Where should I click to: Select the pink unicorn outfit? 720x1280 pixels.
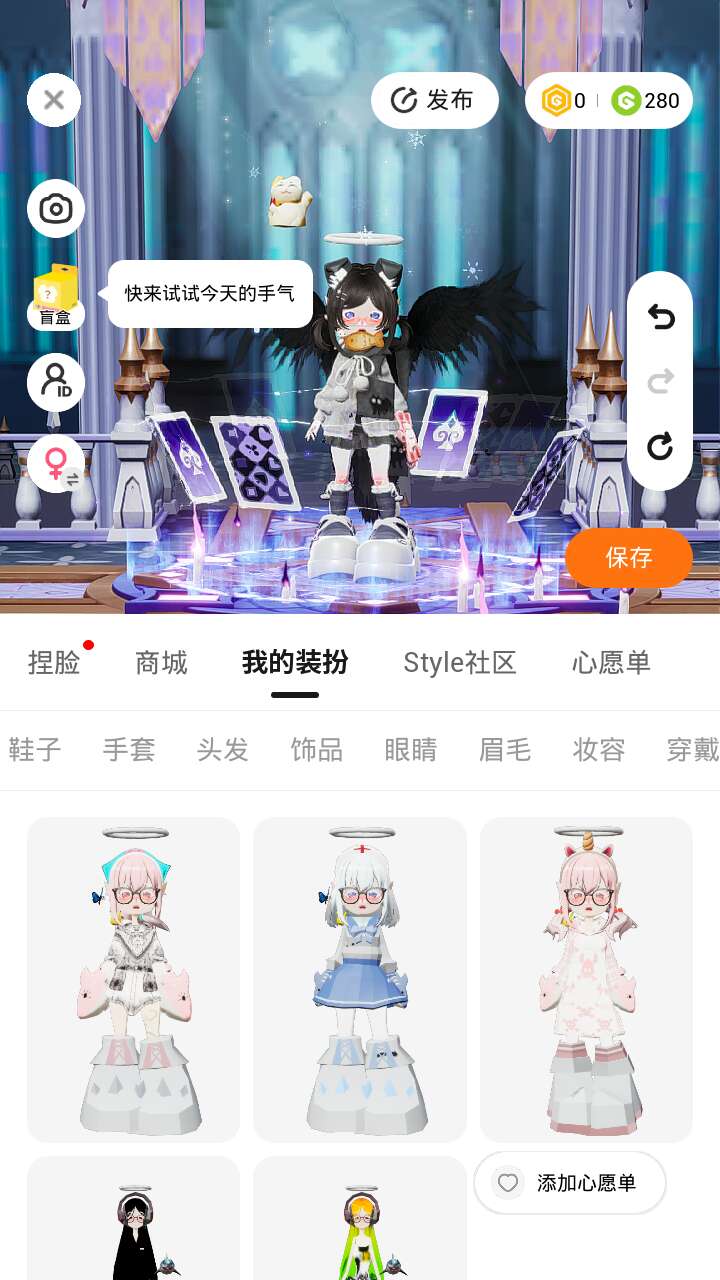click(x=586, y=980)
